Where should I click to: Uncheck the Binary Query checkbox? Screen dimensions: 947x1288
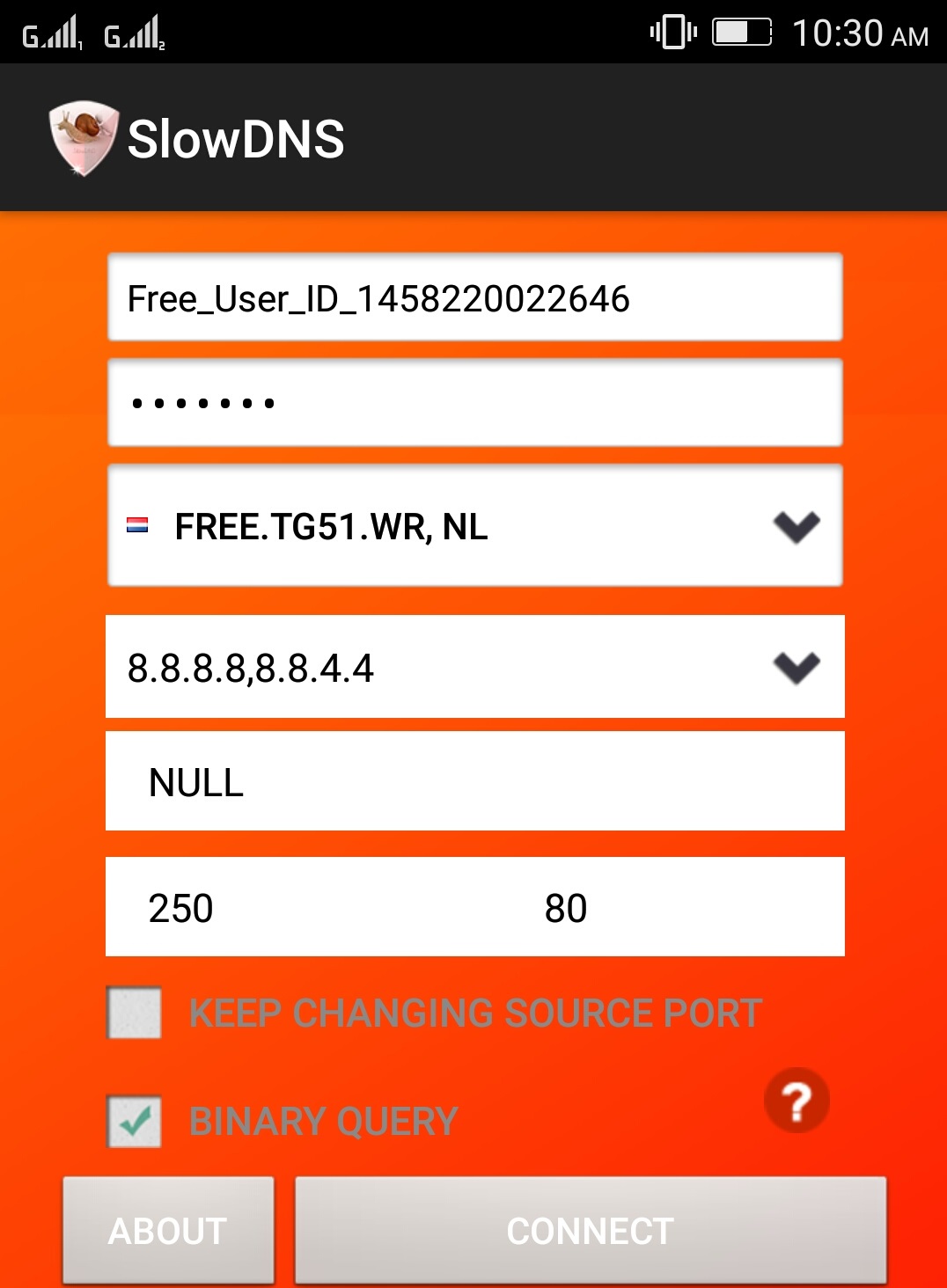135,1121
